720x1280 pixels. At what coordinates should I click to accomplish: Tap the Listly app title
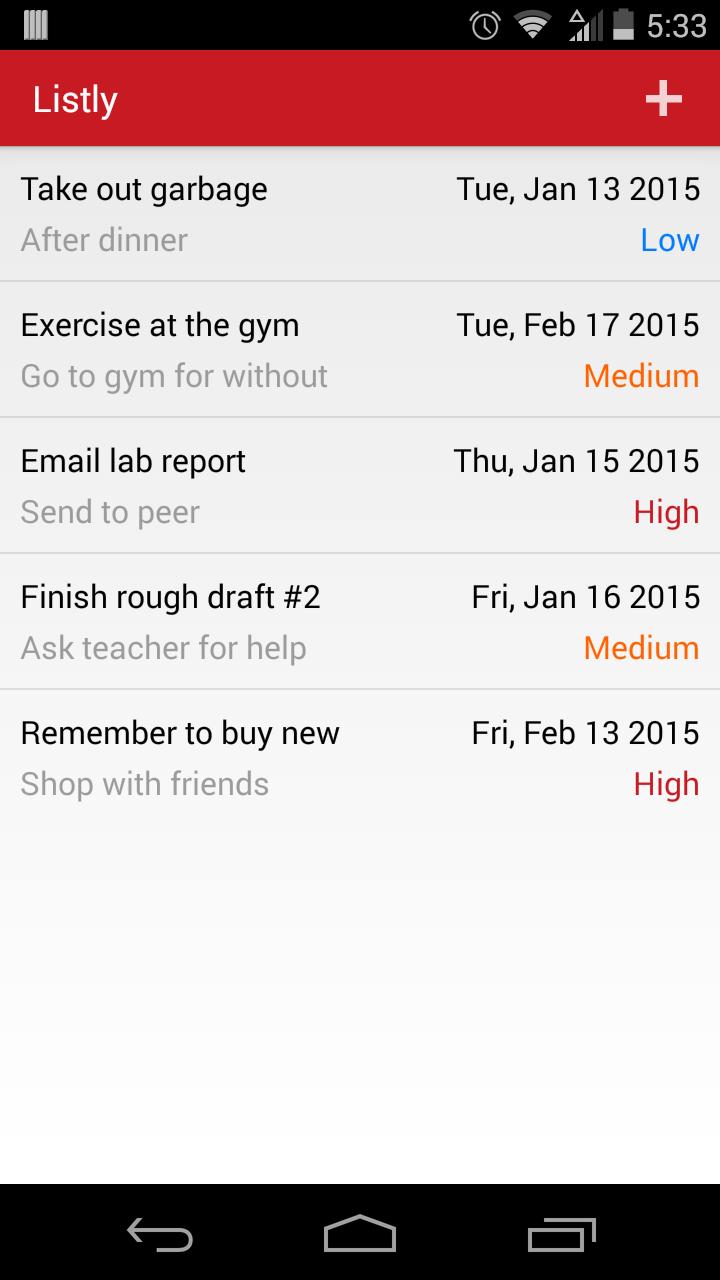coord(74,98)
